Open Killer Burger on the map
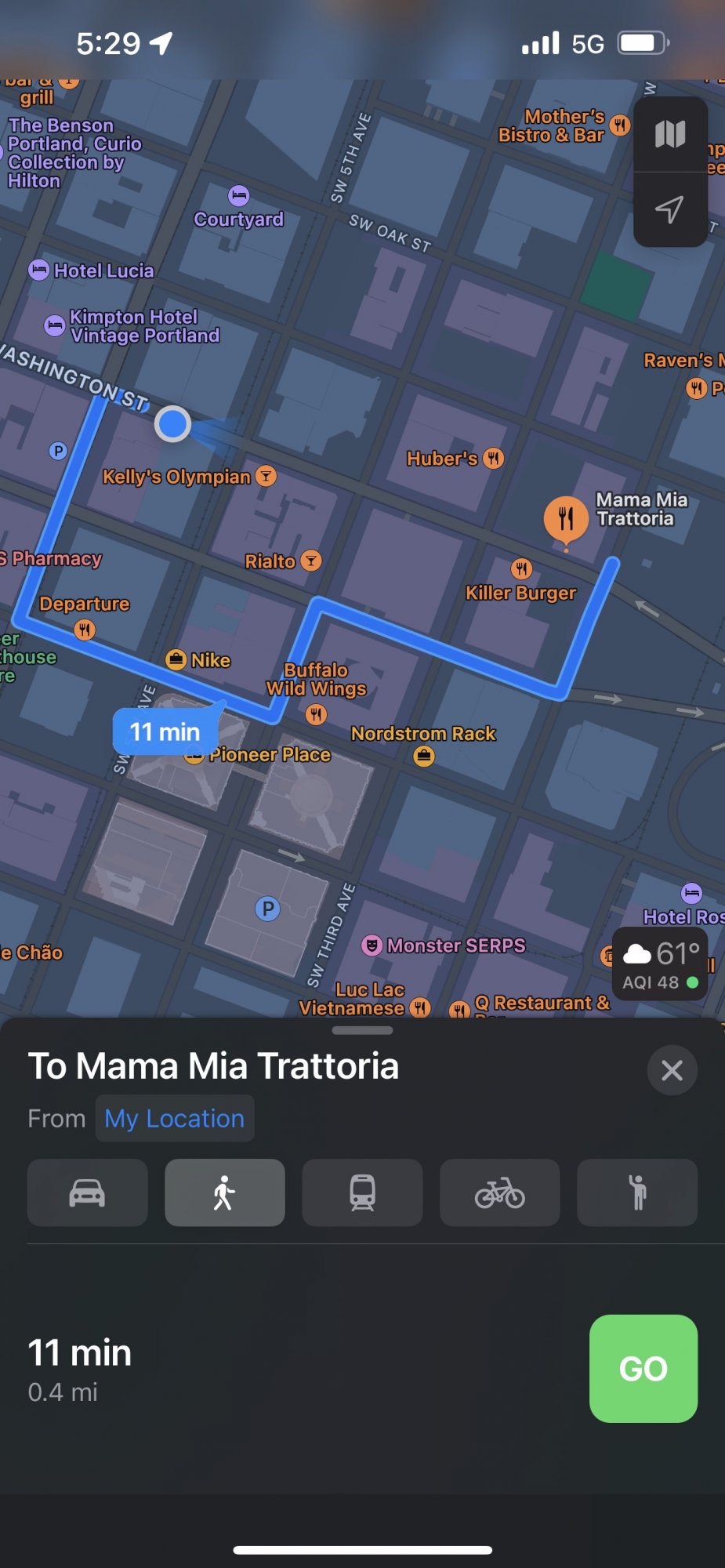 521,569
